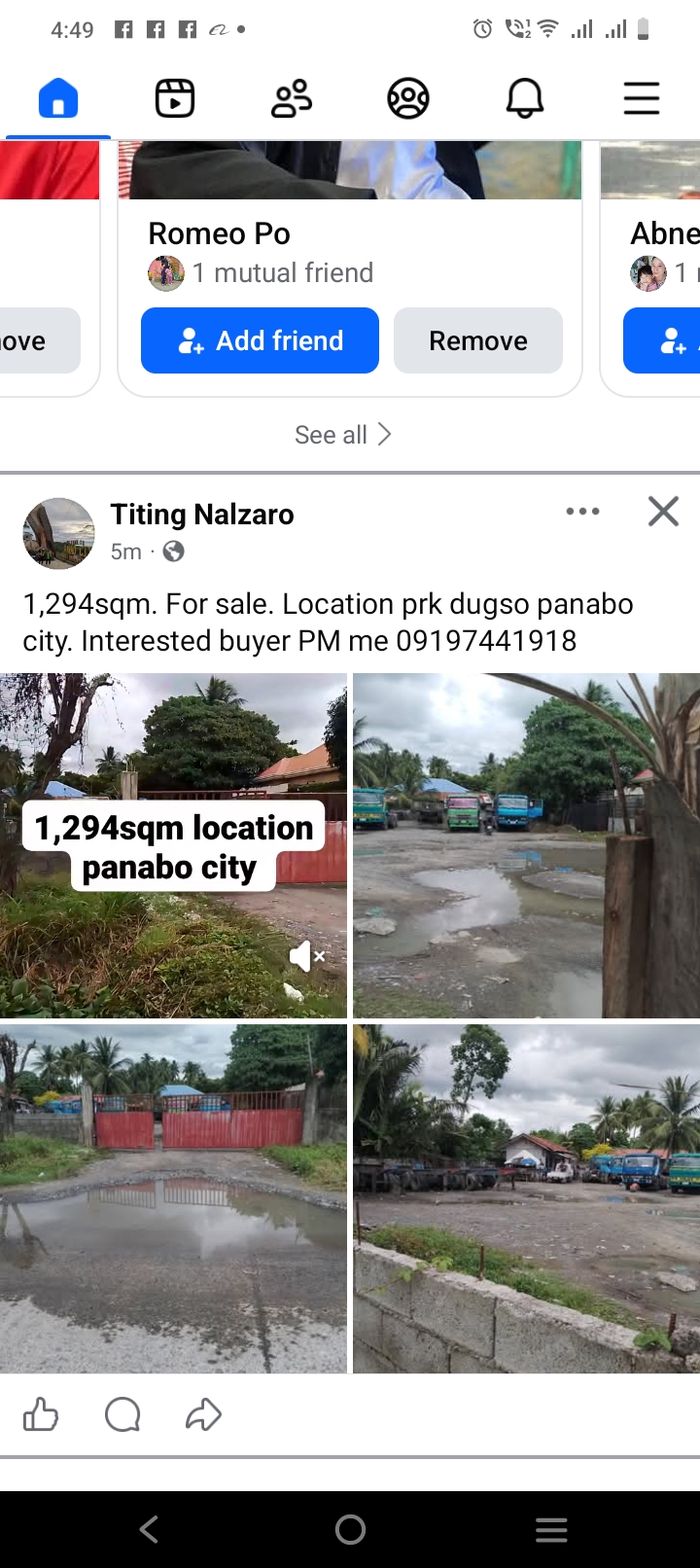Go to the Friends tab

pos(292,99)
